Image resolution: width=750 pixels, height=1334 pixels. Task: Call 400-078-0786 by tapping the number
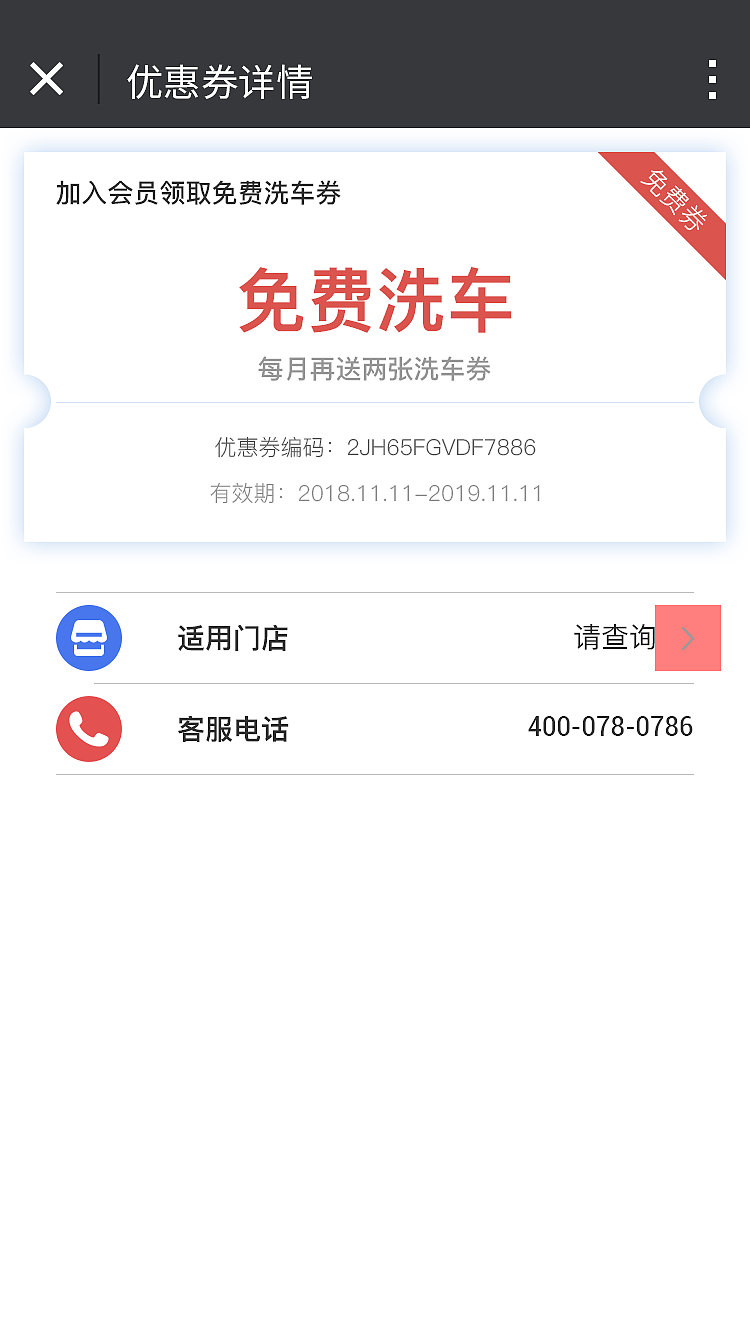612,727
